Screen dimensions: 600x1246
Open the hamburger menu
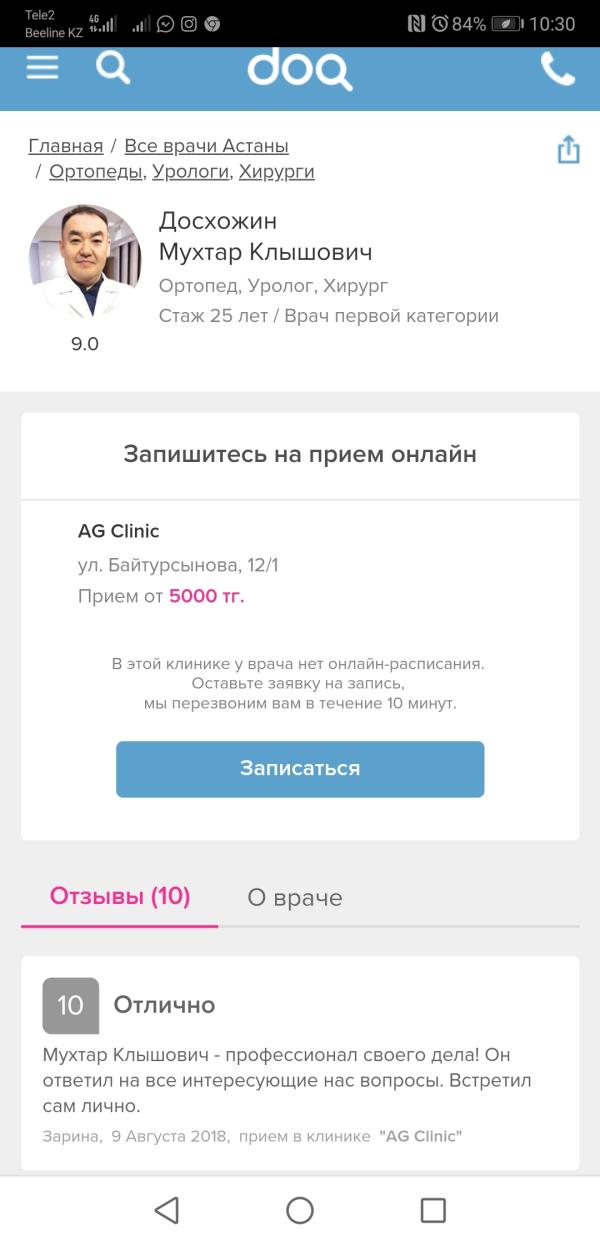click(42, 68)
